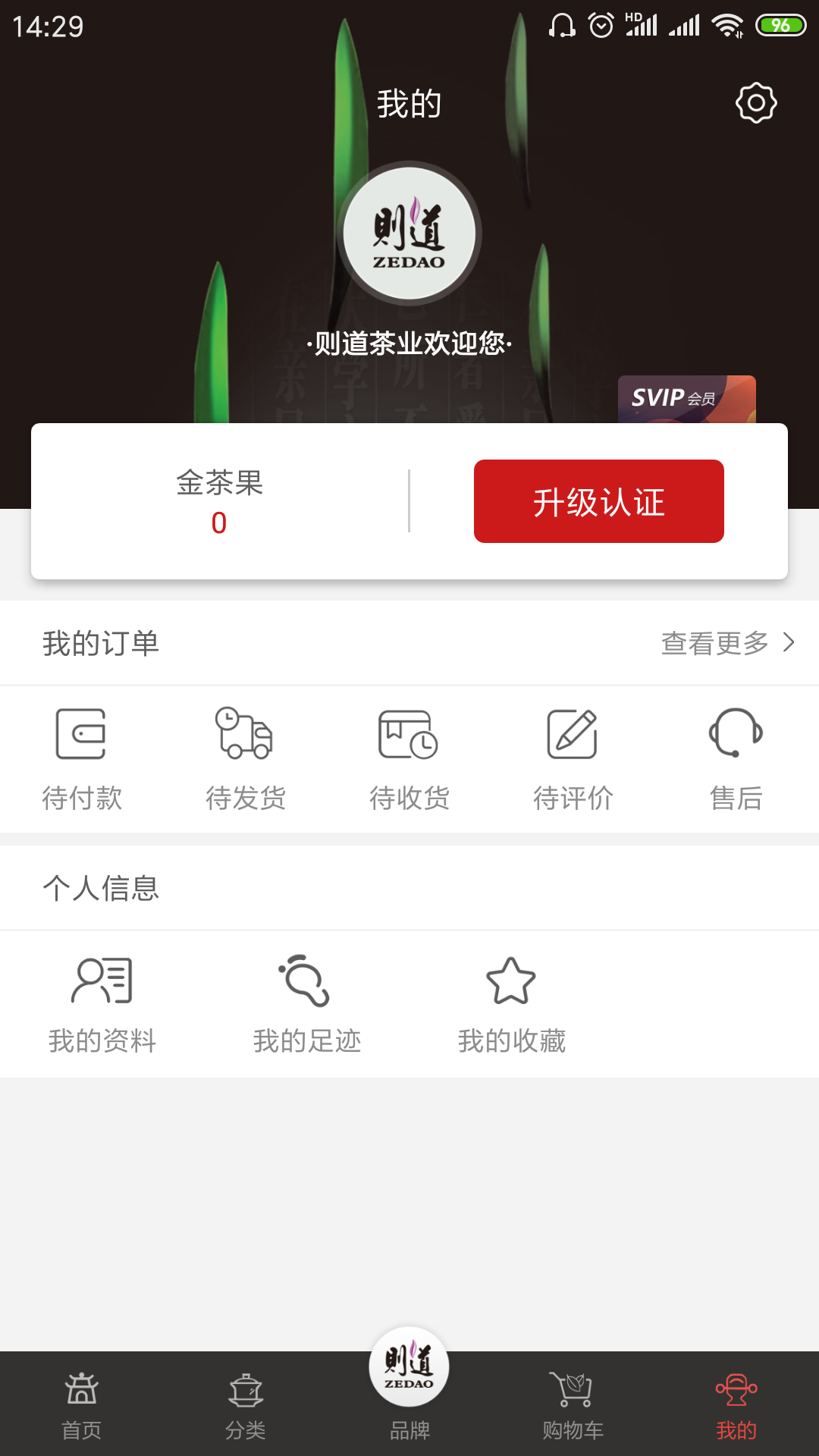Open the settings gear at top right
This screenshot has width=819, height=1456.
click(755, 103)
